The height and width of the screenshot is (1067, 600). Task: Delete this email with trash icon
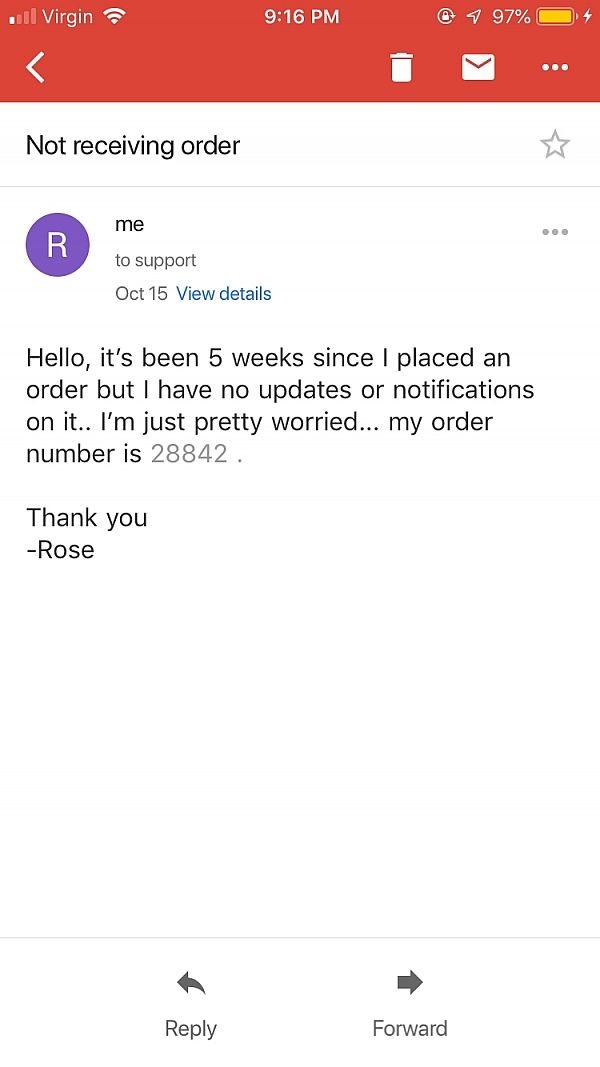click(401, 67)
